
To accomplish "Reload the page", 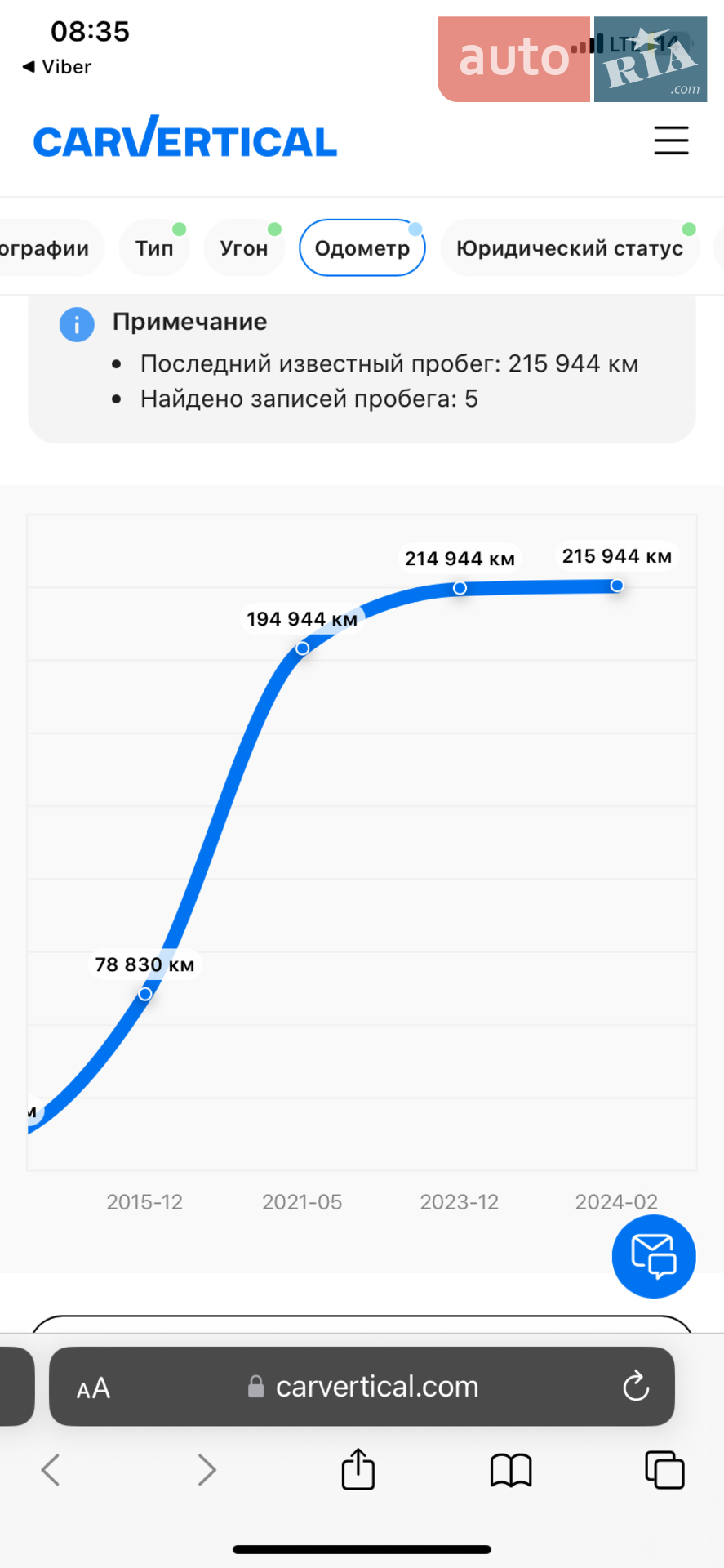I will coord(636,1387).
